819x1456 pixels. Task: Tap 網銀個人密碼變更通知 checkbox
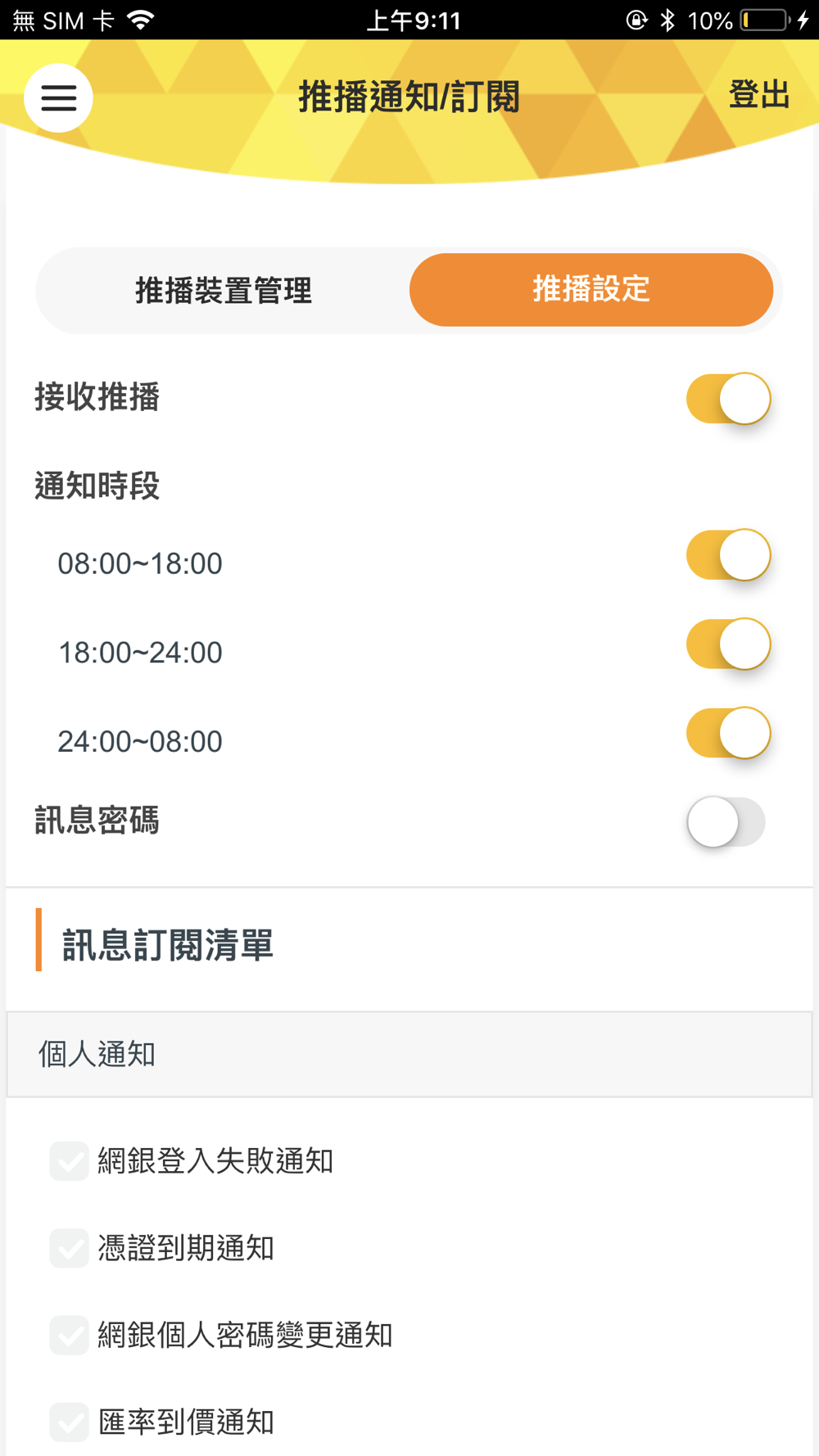pos(70,1335)
